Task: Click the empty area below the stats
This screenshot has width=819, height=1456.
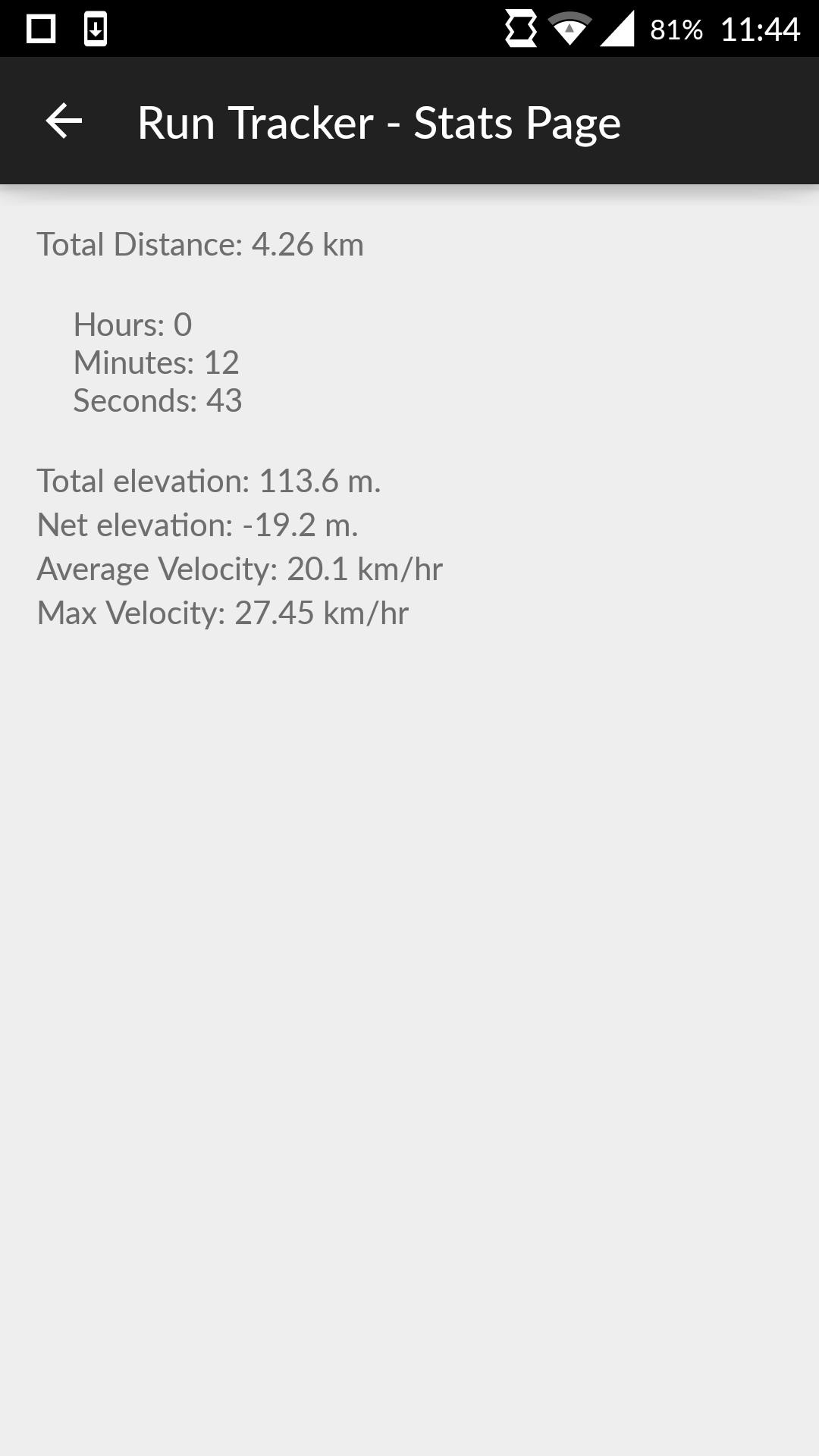Action: [x=409, y=986]
